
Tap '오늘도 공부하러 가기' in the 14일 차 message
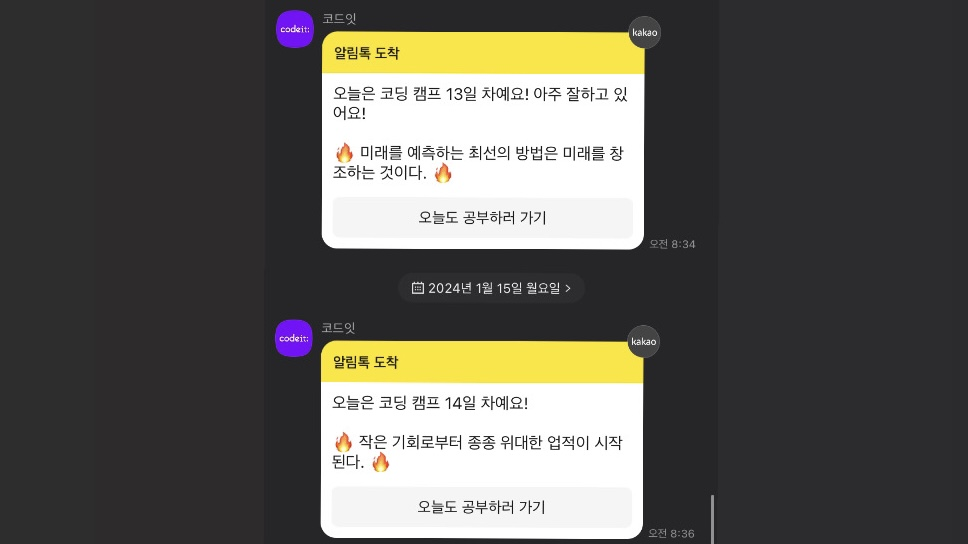click(481, 507)
